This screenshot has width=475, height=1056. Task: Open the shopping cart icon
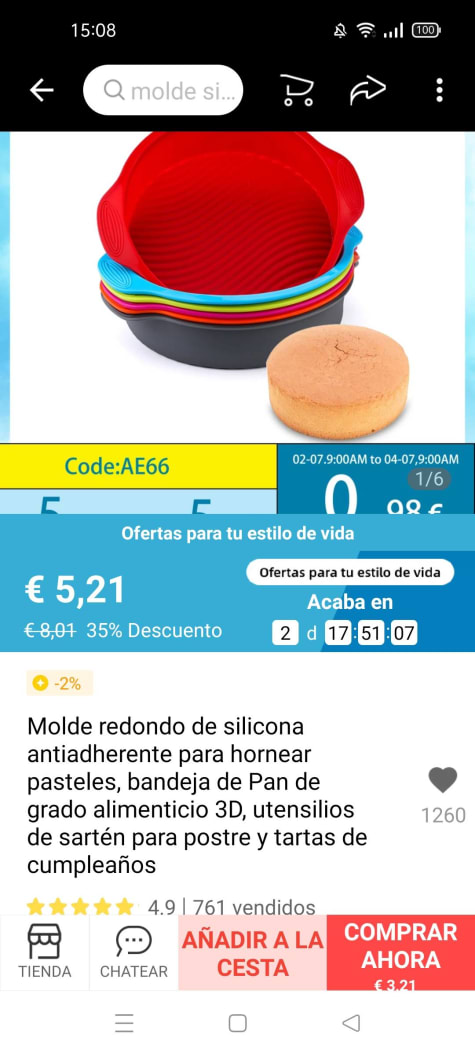point(296,90)
